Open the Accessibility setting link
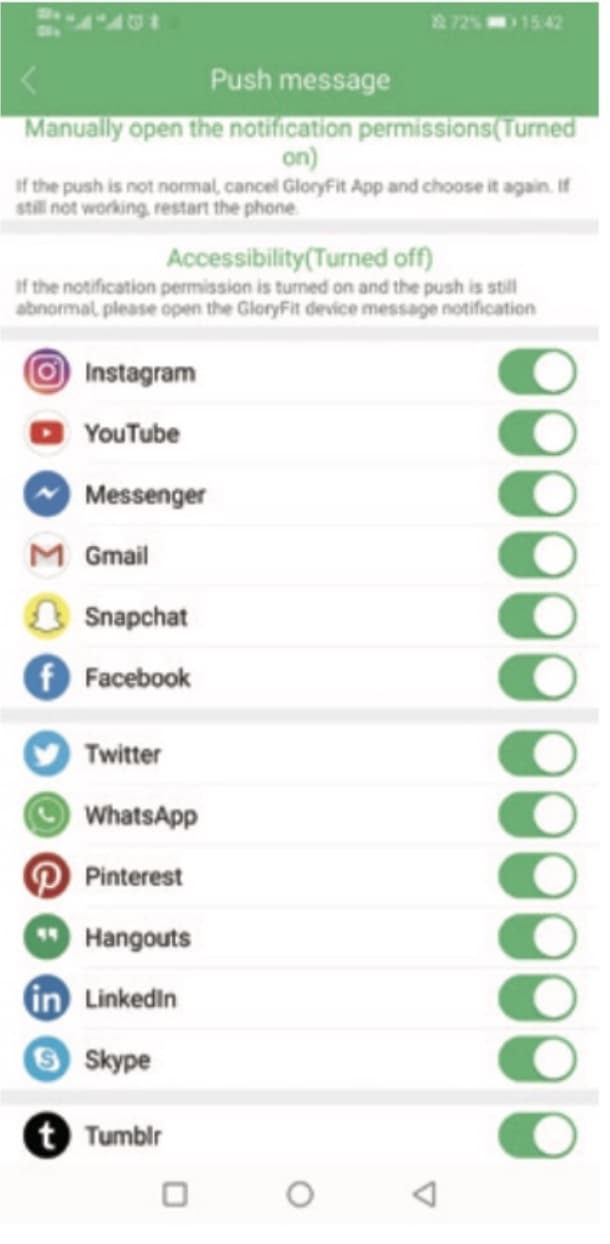 [300, 258]
